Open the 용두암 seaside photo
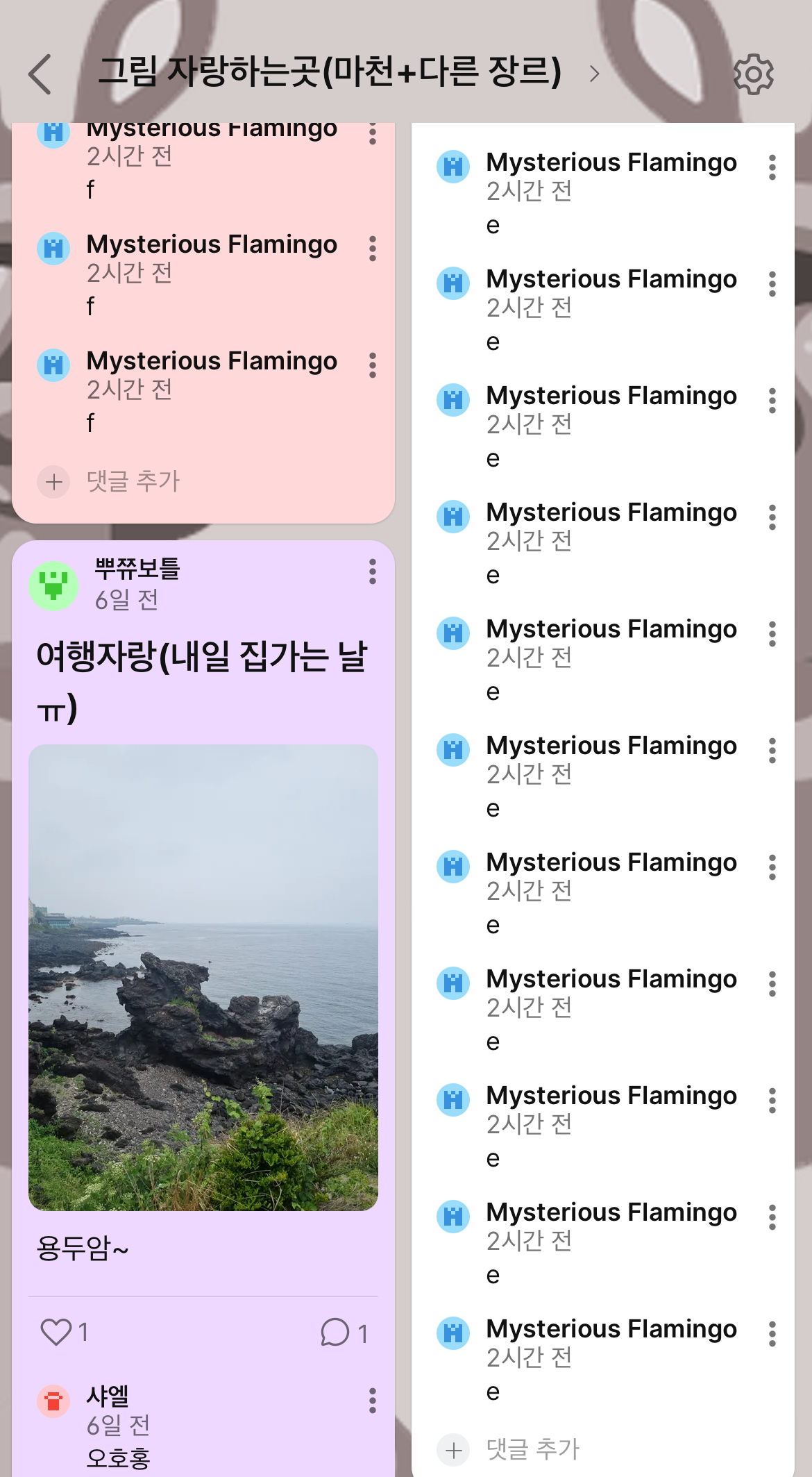 pyautogui.click(x=203, y=977)
